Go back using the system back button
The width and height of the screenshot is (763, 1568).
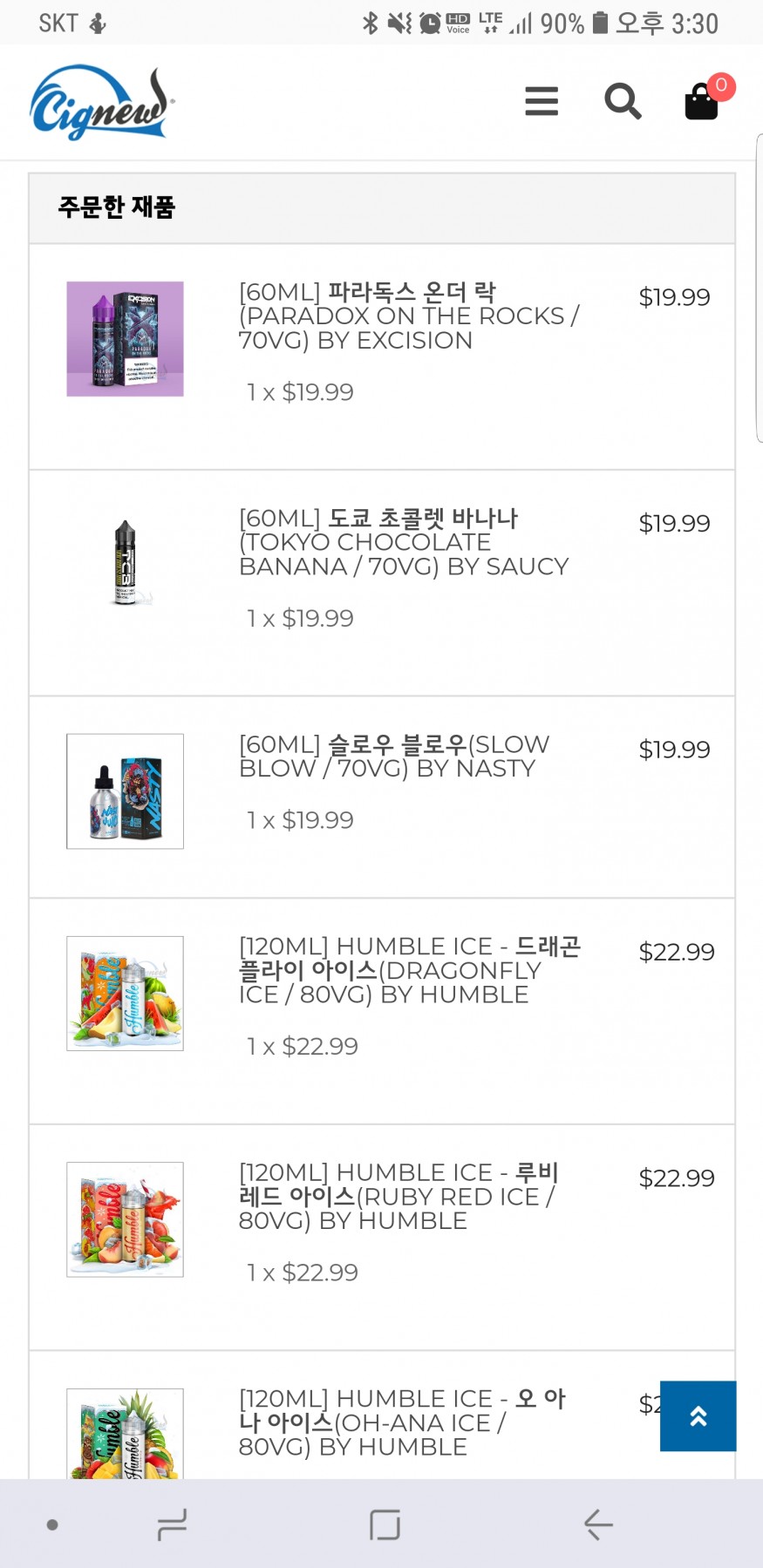click(x=598, y=1524)
